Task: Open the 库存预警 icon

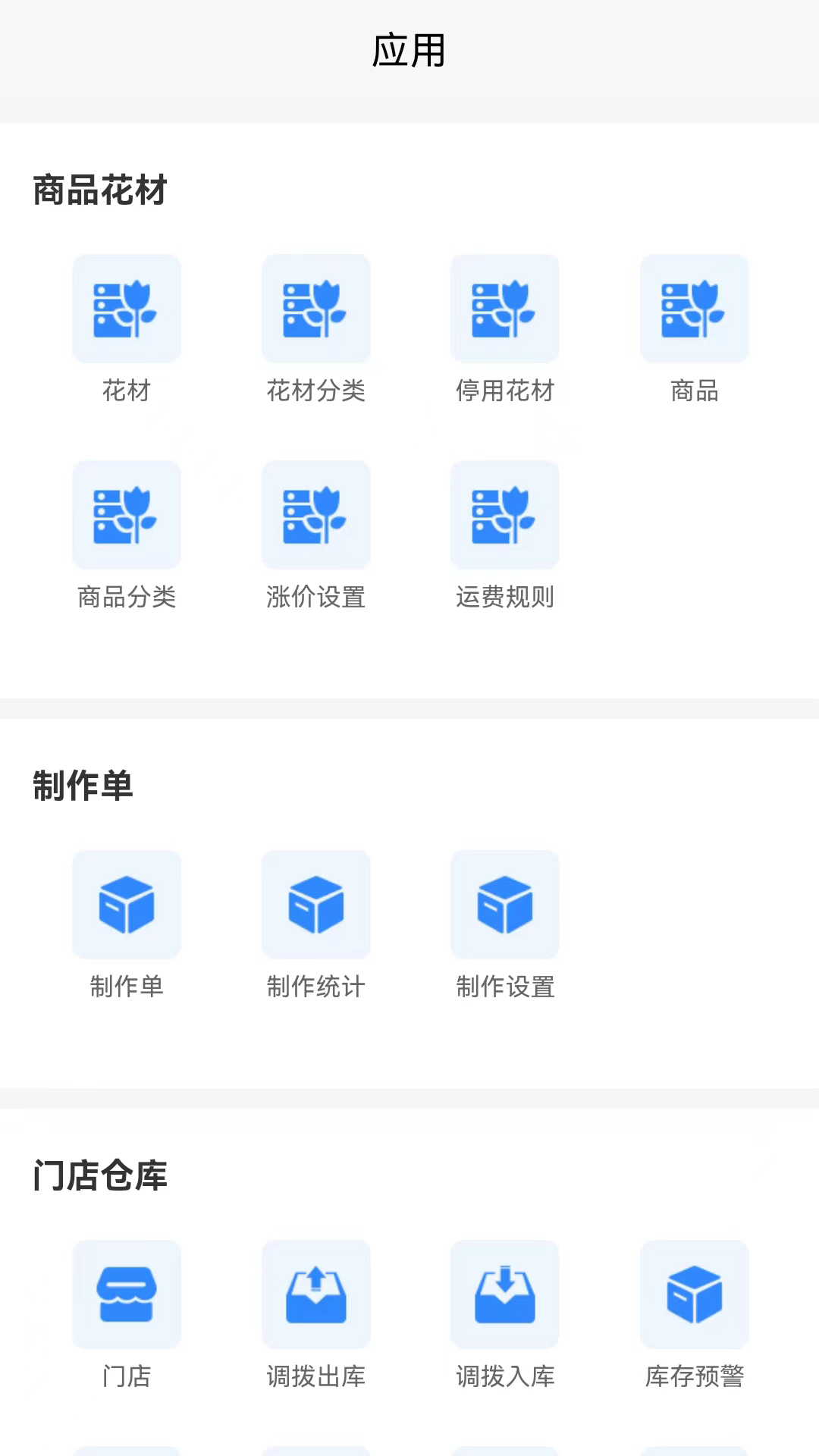Action: click(x=694, y=1294)
